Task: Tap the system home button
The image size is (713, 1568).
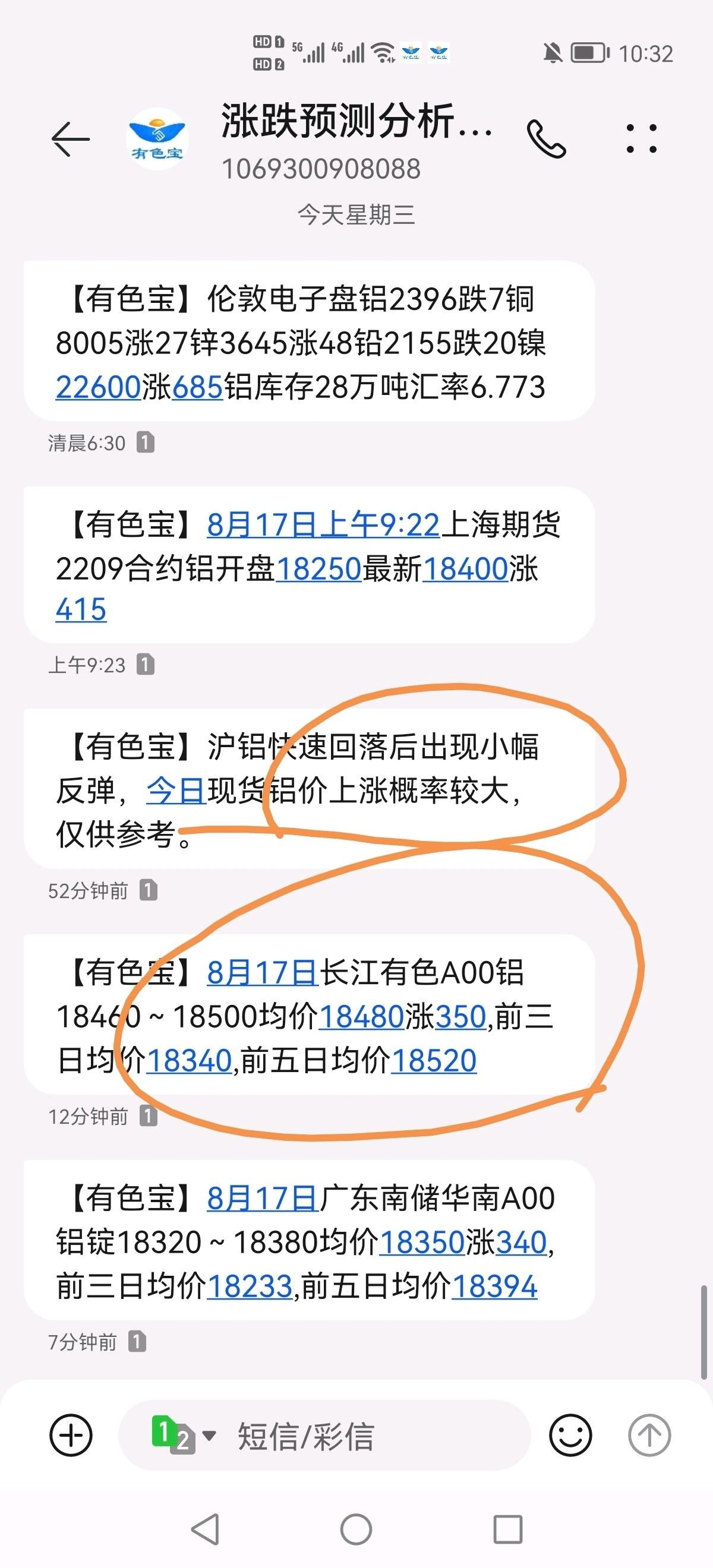Action: tap(356, 1529)
